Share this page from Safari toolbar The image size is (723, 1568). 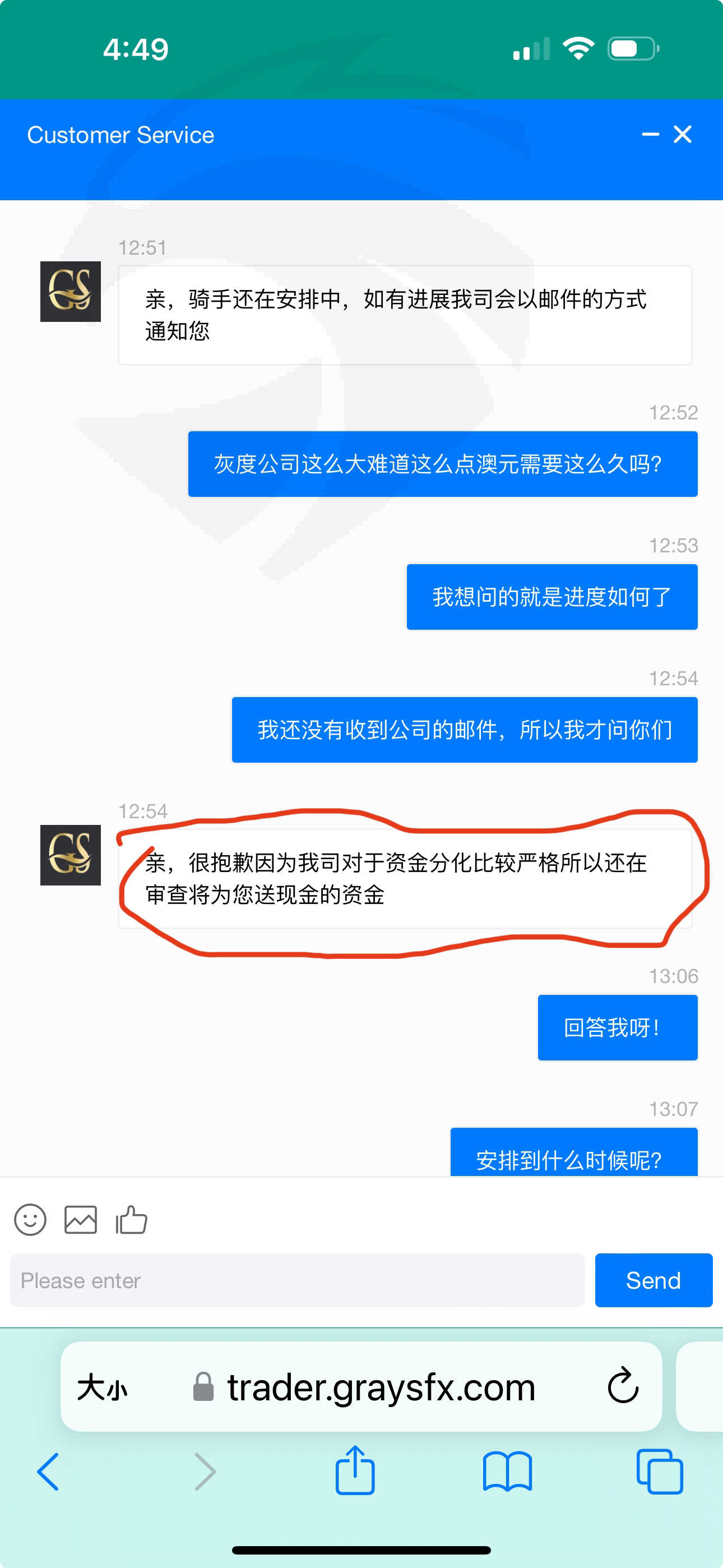pos(355,1470)
